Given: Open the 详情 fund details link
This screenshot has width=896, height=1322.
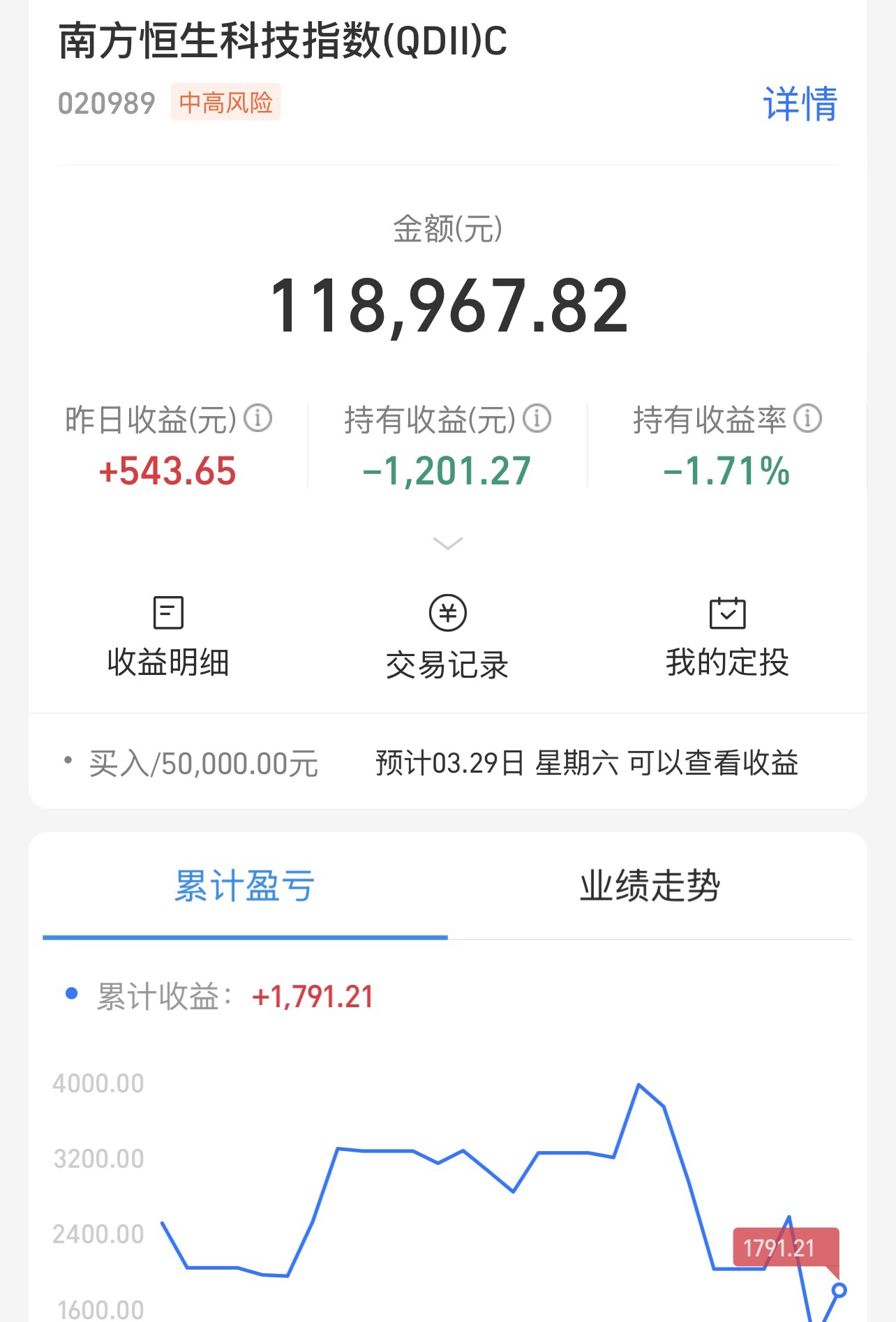Looking at the screenshot, I should coord(800,104).
